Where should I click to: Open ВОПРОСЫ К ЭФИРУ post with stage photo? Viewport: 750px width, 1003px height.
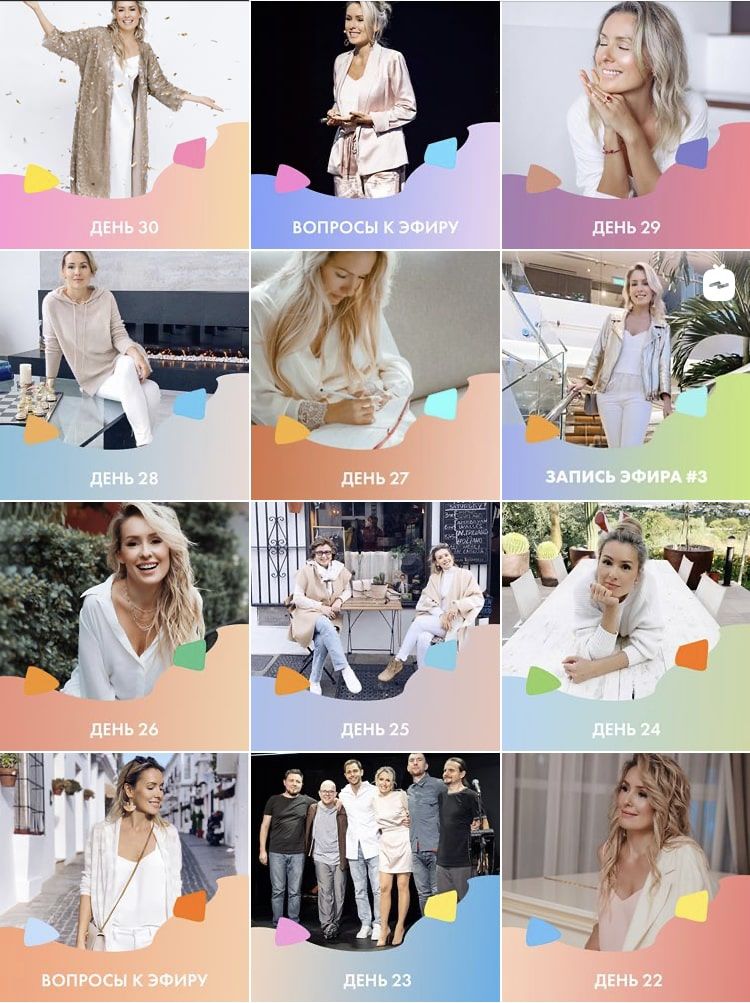click(x=375, y=124)
